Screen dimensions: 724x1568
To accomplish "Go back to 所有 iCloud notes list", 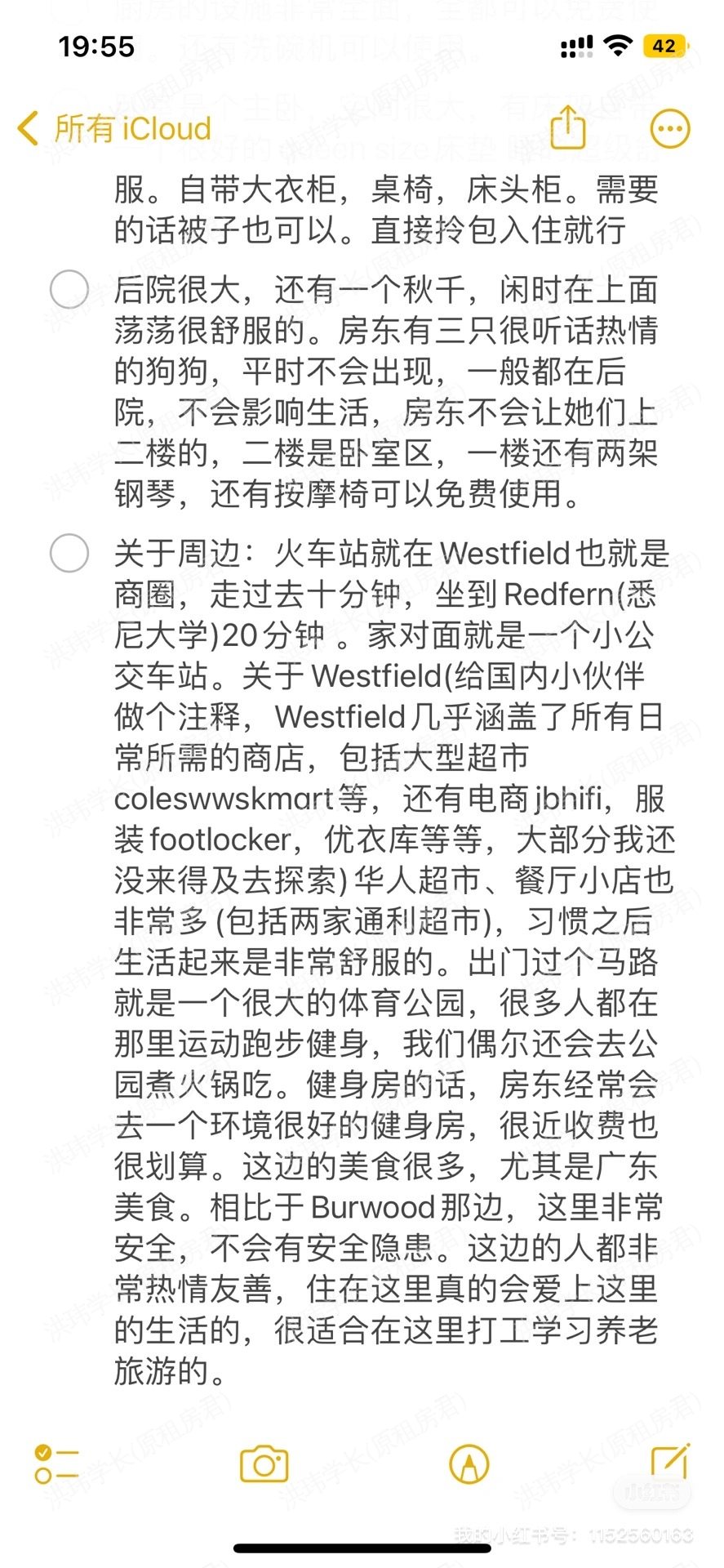I will [114, 129].
